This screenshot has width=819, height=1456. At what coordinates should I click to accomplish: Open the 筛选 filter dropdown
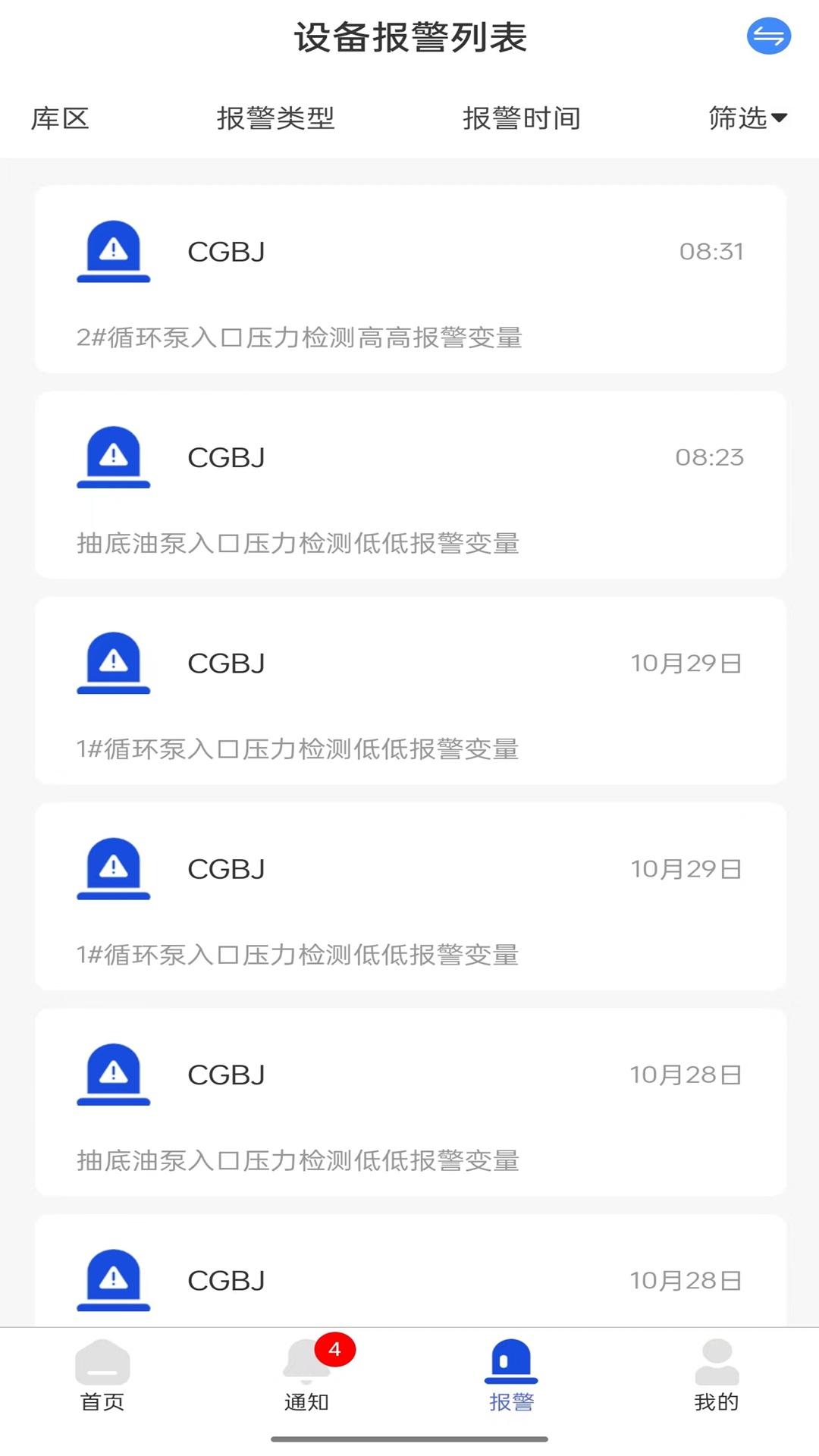[748, 118]
